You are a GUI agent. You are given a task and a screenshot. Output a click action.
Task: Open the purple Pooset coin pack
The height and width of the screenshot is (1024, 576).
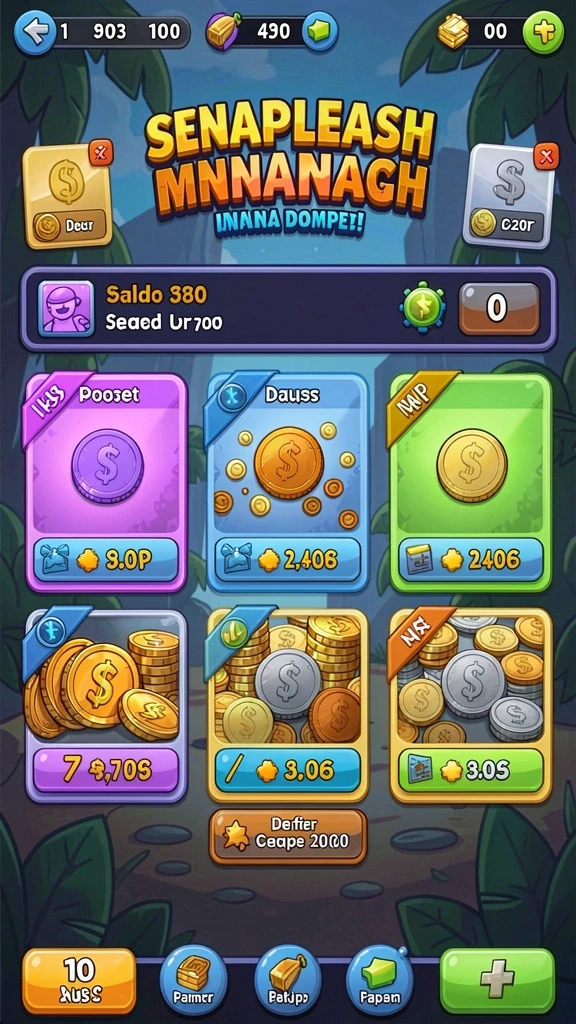(x=106, y=482)
